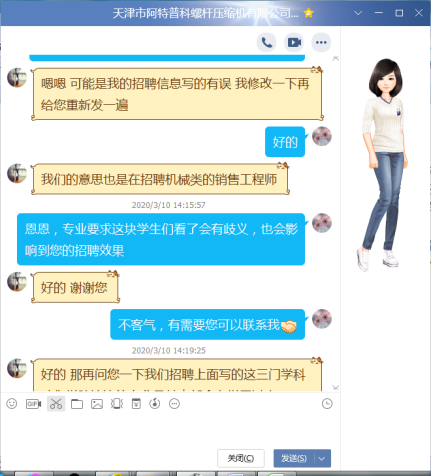Open the emoji picker
This screenshot has height=476, width=431.
[x=12, y=404]
